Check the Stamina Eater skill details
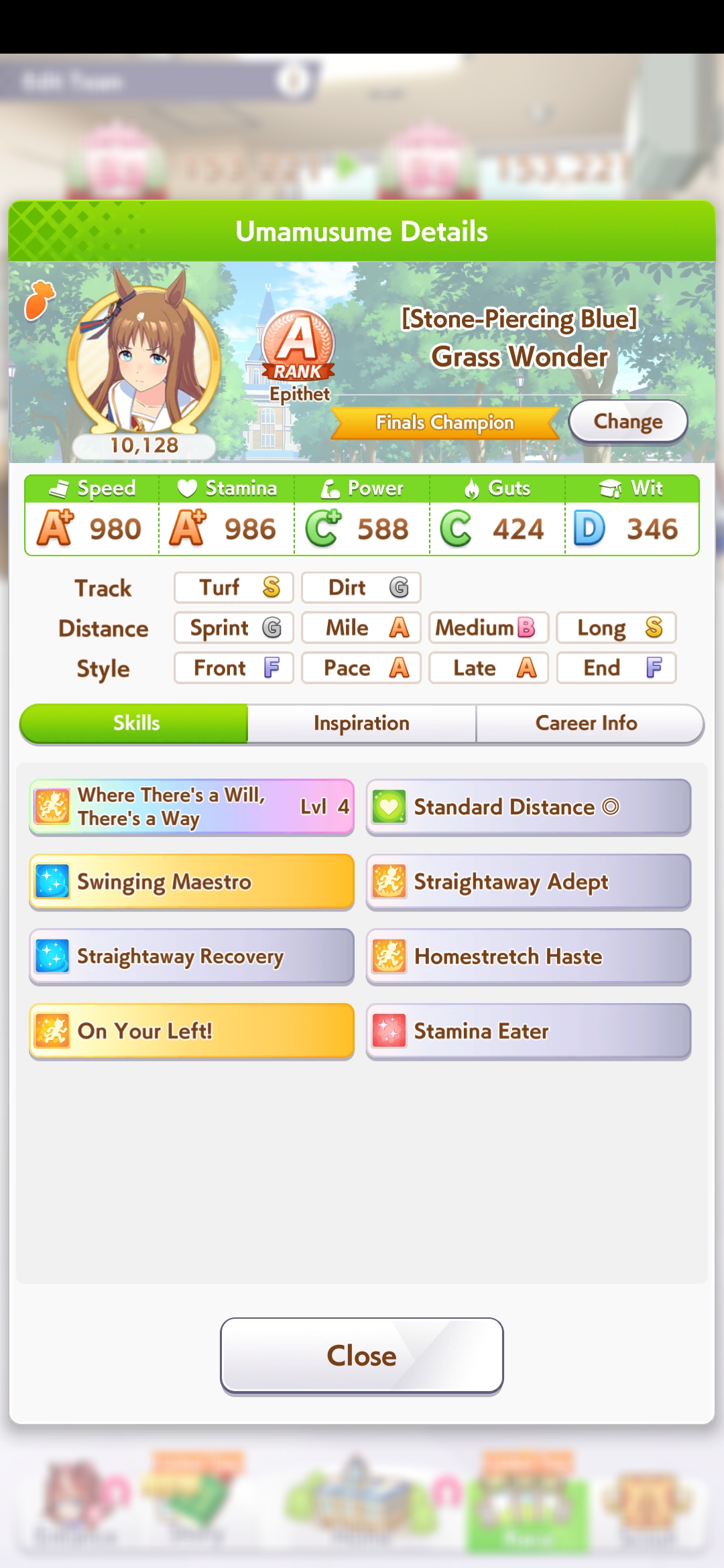 pos(528,1031)
